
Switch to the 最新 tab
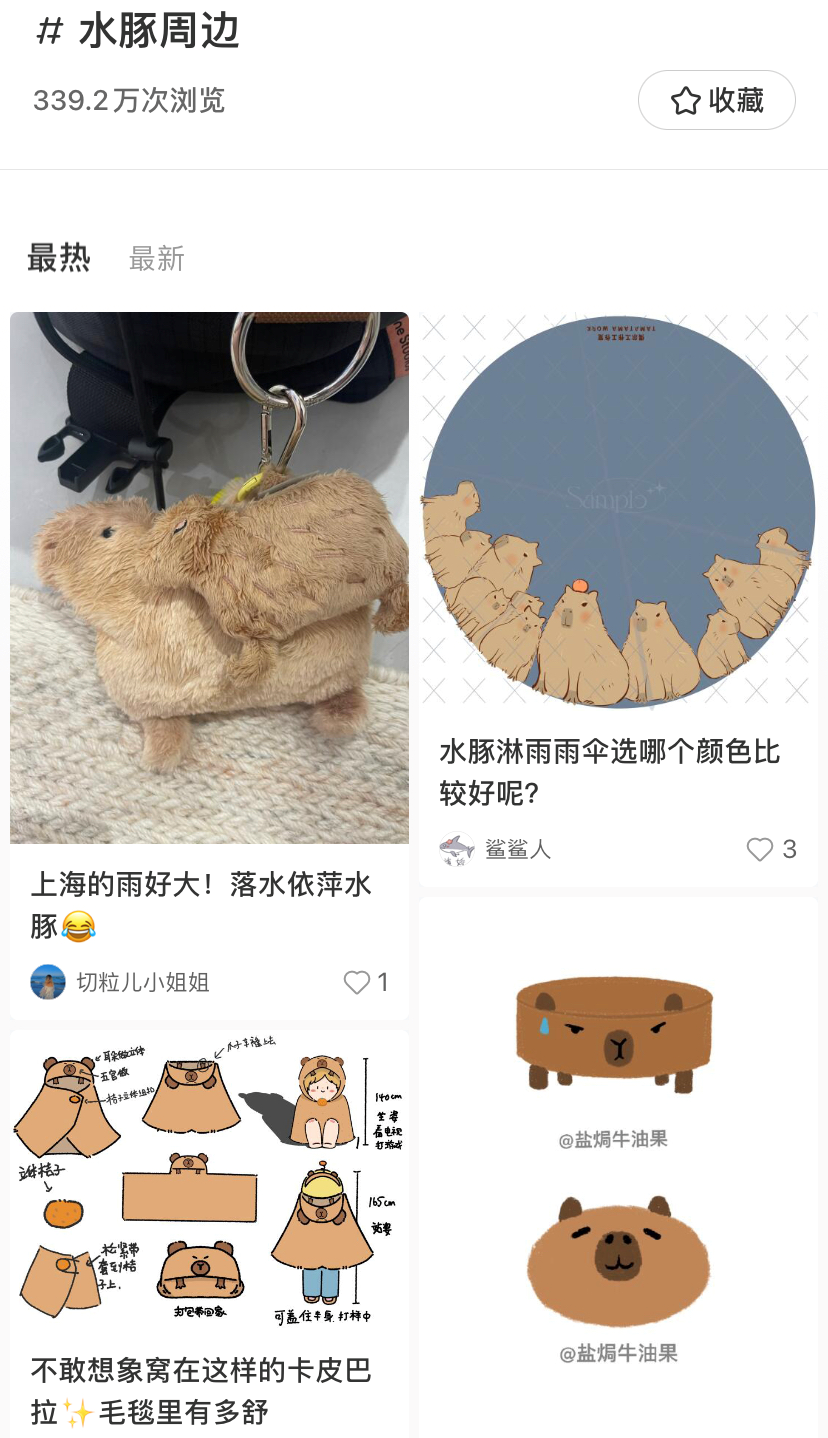coord(157,259)
